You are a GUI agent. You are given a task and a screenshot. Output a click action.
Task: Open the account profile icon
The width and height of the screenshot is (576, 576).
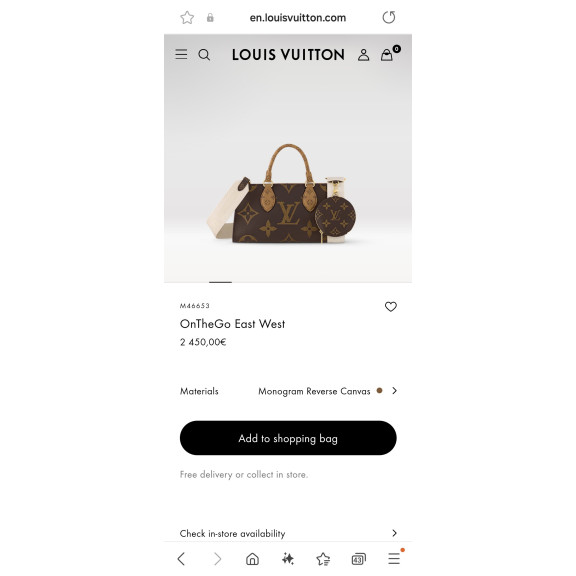363,55
